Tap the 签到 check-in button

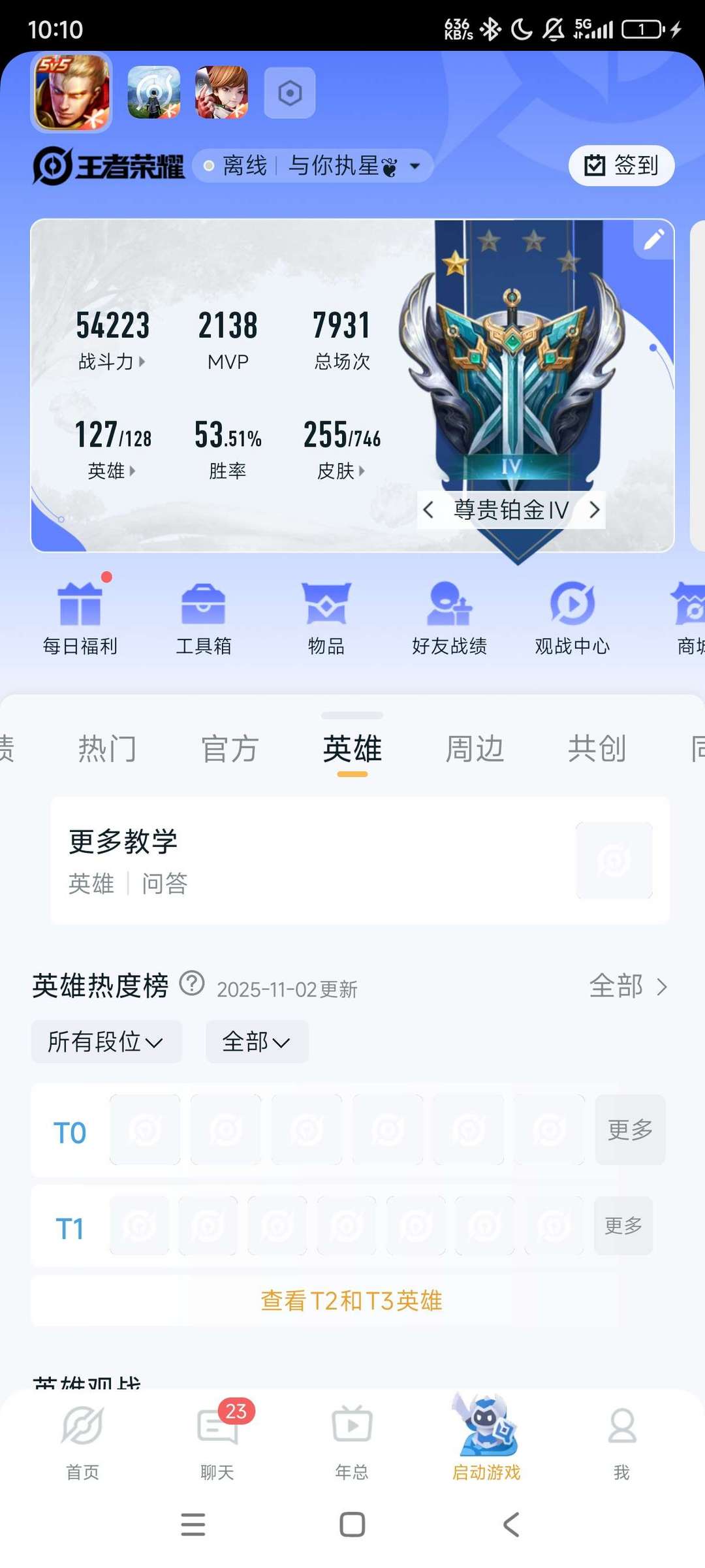click(621, 165)
